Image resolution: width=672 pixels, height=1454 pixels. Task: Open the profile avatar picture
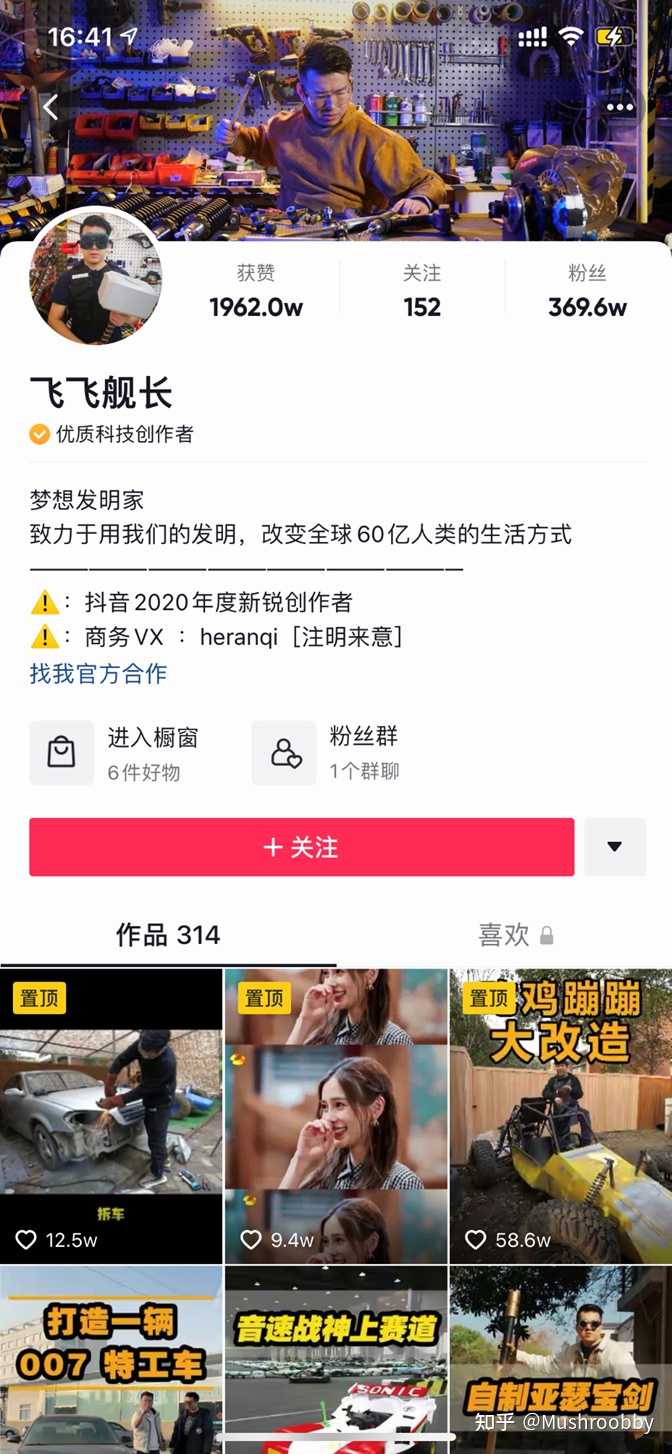(96, 277)
